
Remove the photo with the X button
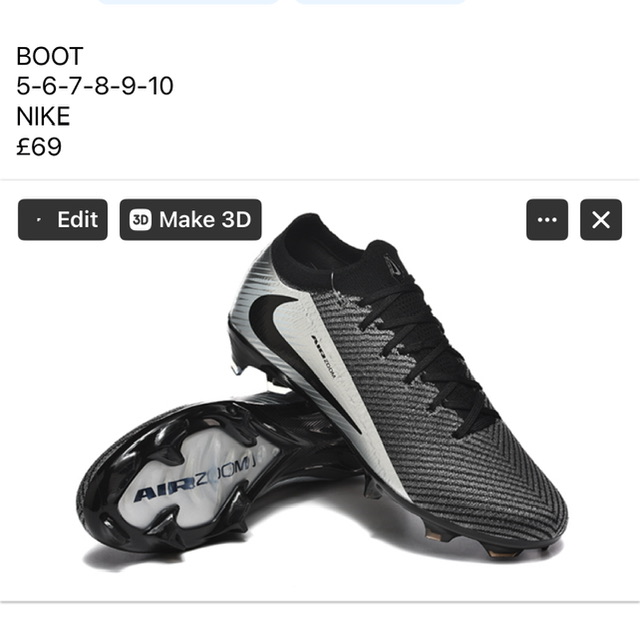601,220
